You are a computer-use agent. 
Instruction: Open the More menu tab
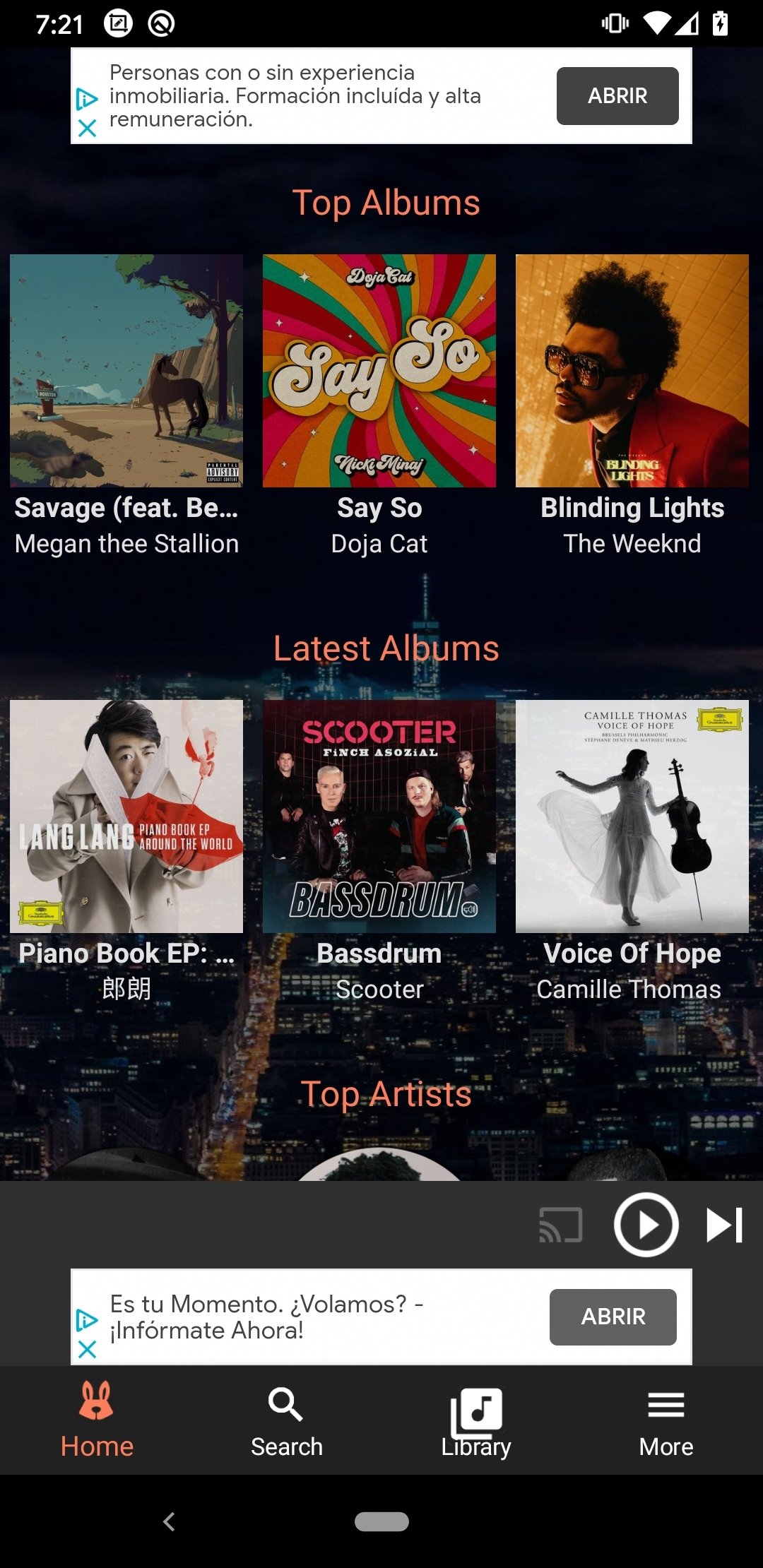(666, 1420)
